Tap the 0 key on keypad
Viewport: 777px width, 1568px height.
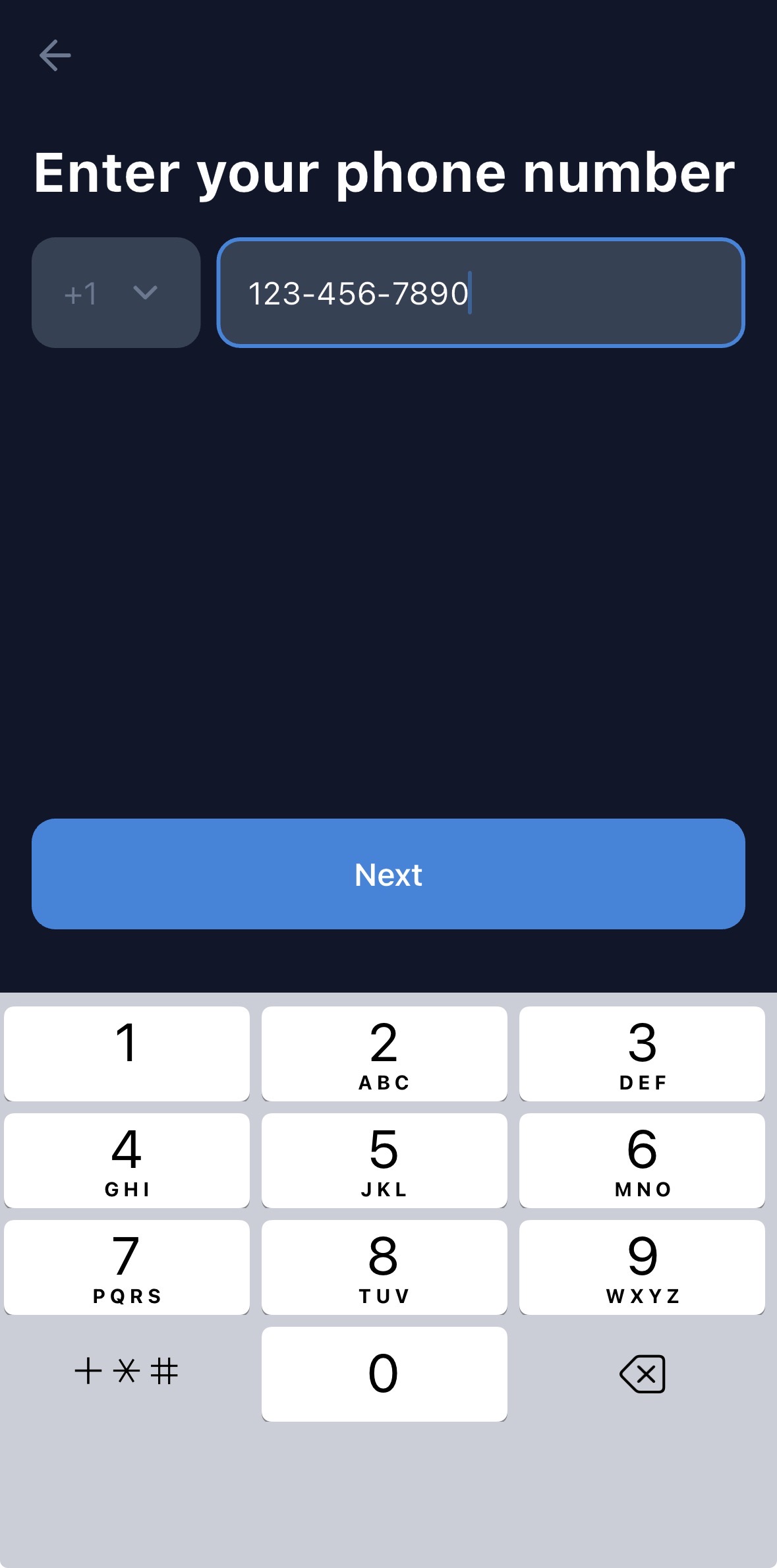point(384,1374)
